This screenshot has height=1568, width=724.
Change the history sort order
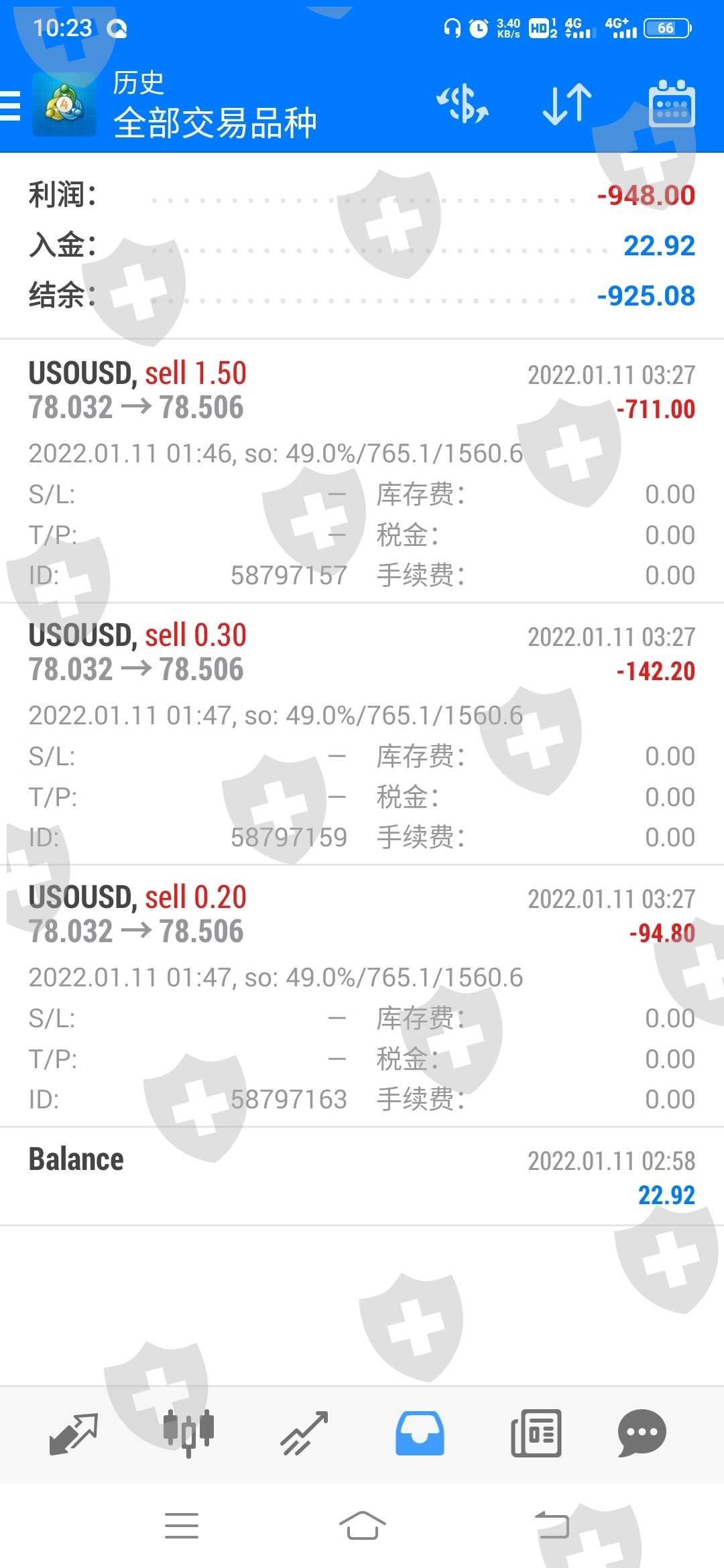[567, 105]
